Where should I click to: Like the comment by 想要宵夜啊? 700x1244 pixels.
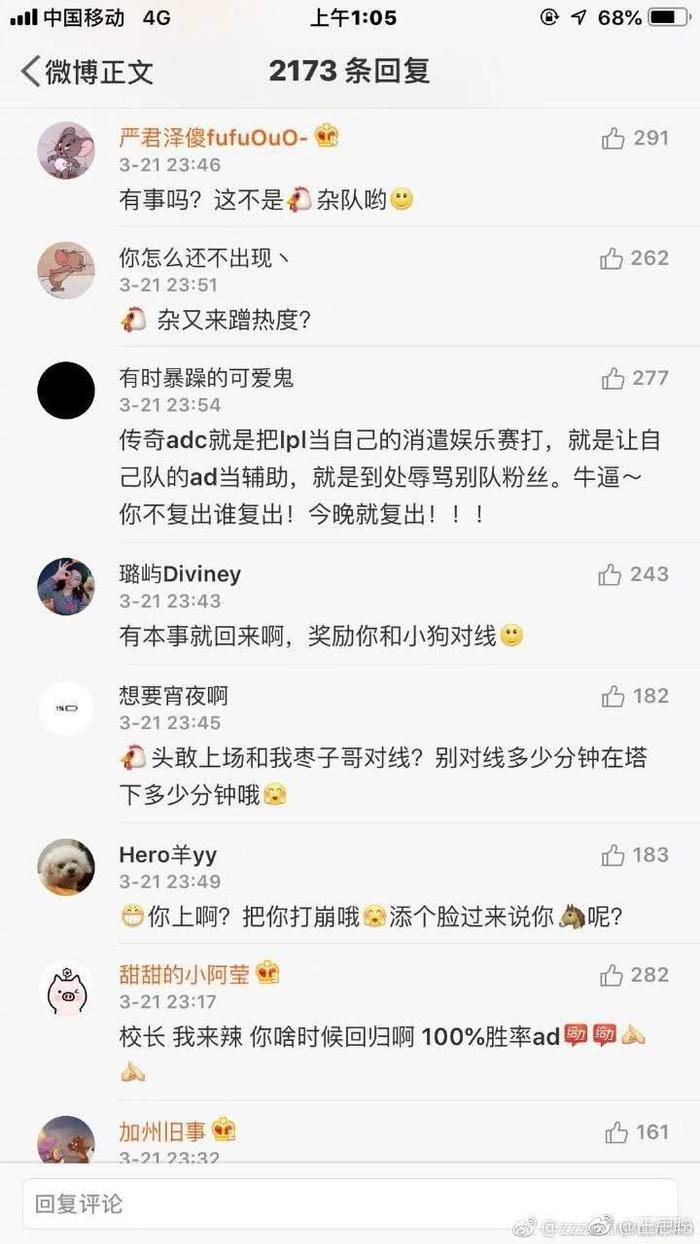(613, 697)
